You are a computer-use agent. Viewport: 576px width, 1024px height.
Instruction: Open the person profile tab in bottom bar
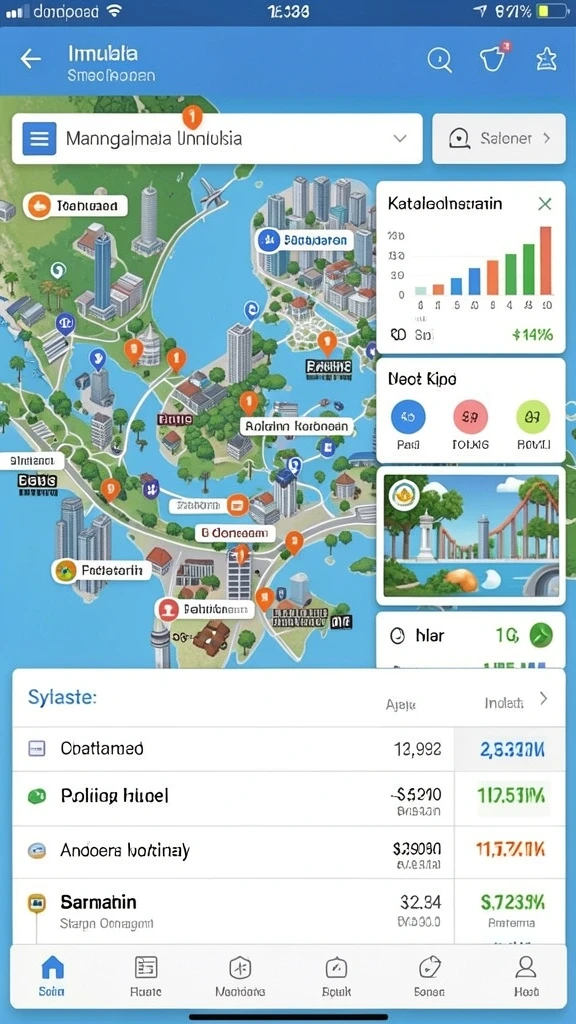(526, 976)
